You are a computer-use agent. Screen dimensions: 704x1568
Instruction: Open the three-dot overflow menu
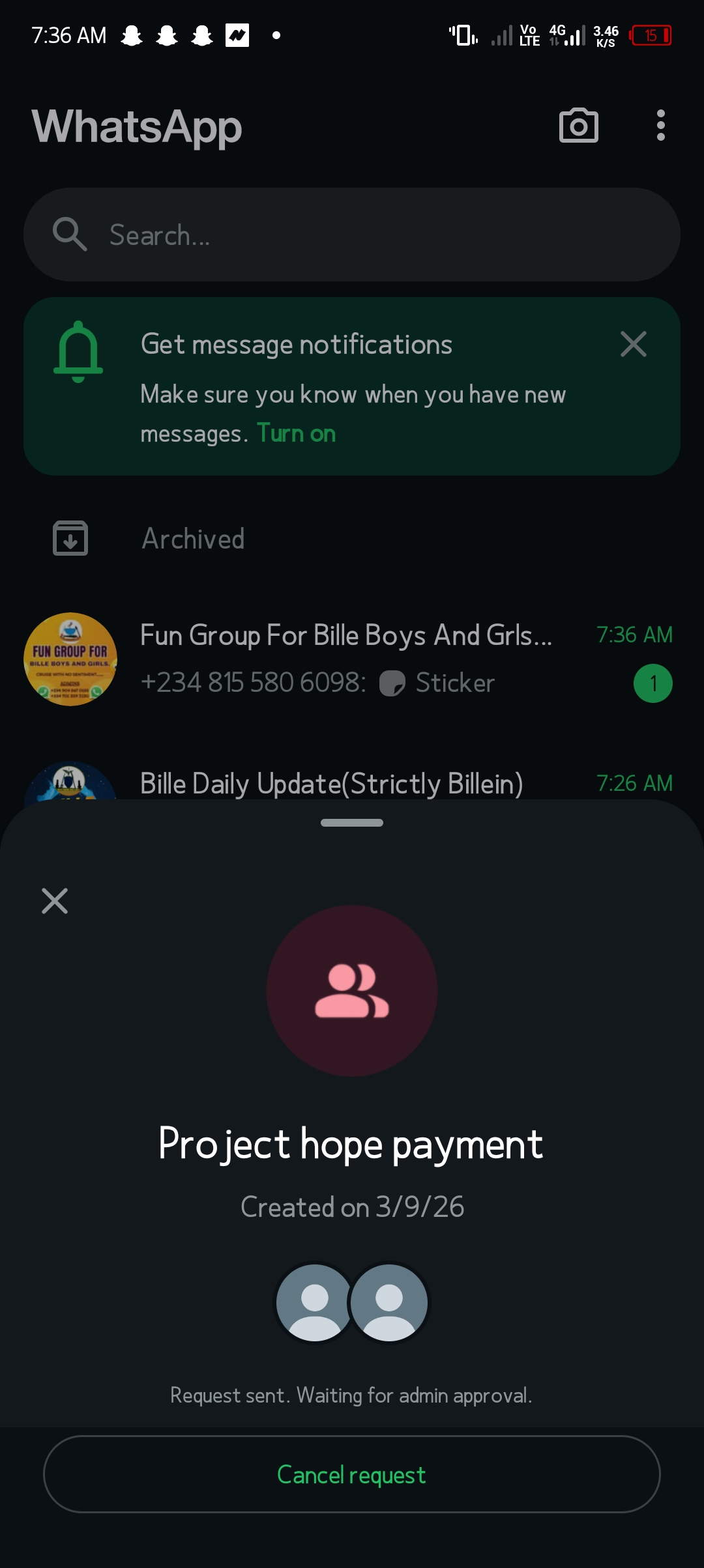pyautogui.click(x=660, y=126)
